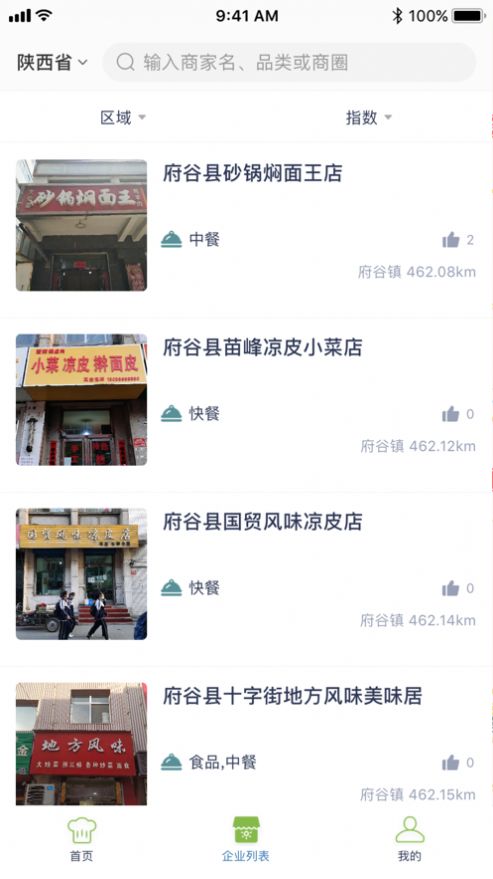The image size is (493, 879).
Task: Expand the 指数 sort dropdown
Action: tap(368, 117)
